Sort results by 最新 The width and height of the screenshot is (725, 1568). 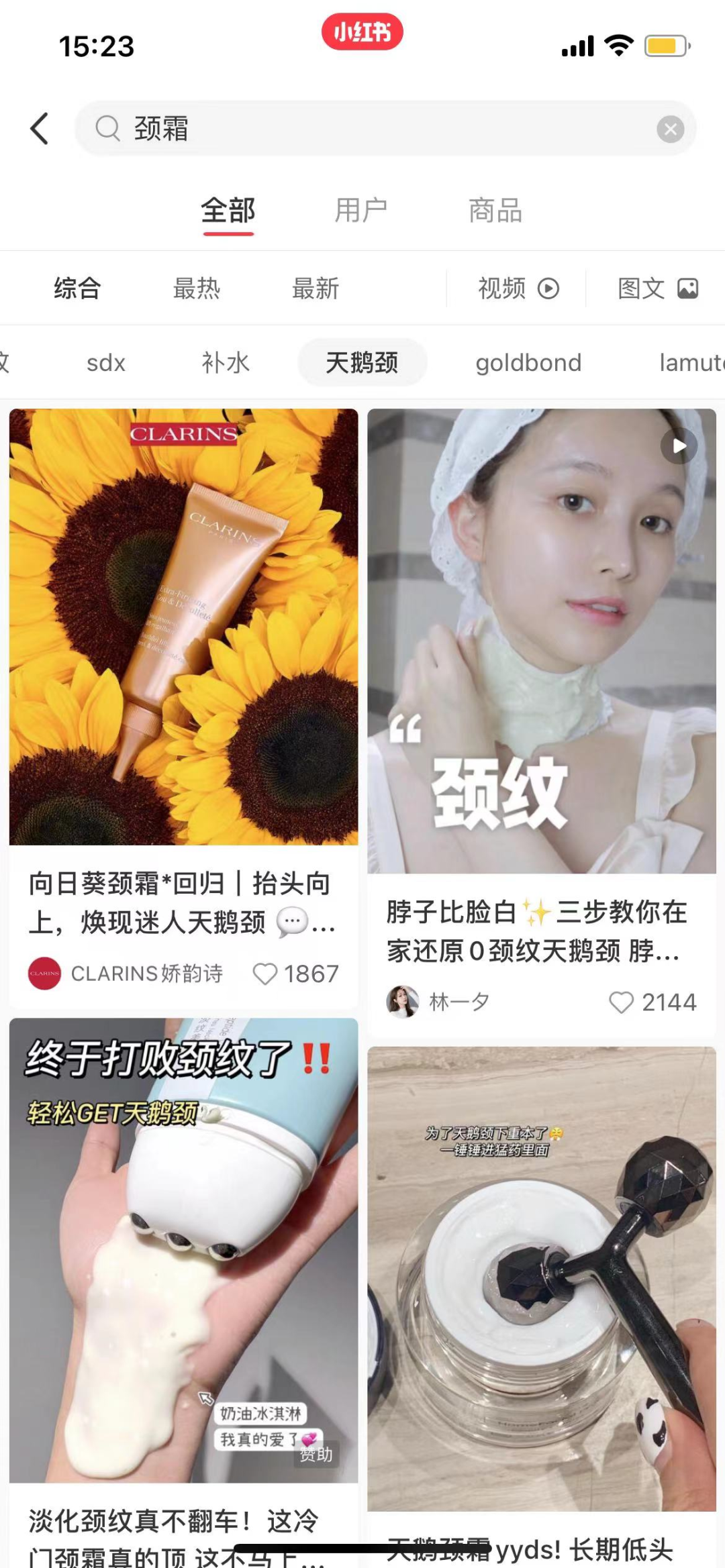click(316, 289)
